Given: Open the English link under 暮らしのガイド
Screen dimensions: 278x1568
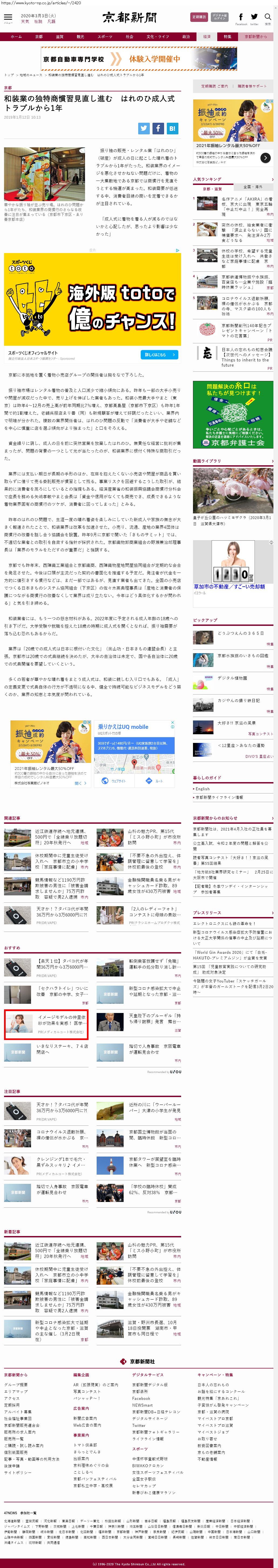Looking at the screenshot, I should (x=203, y=788).
